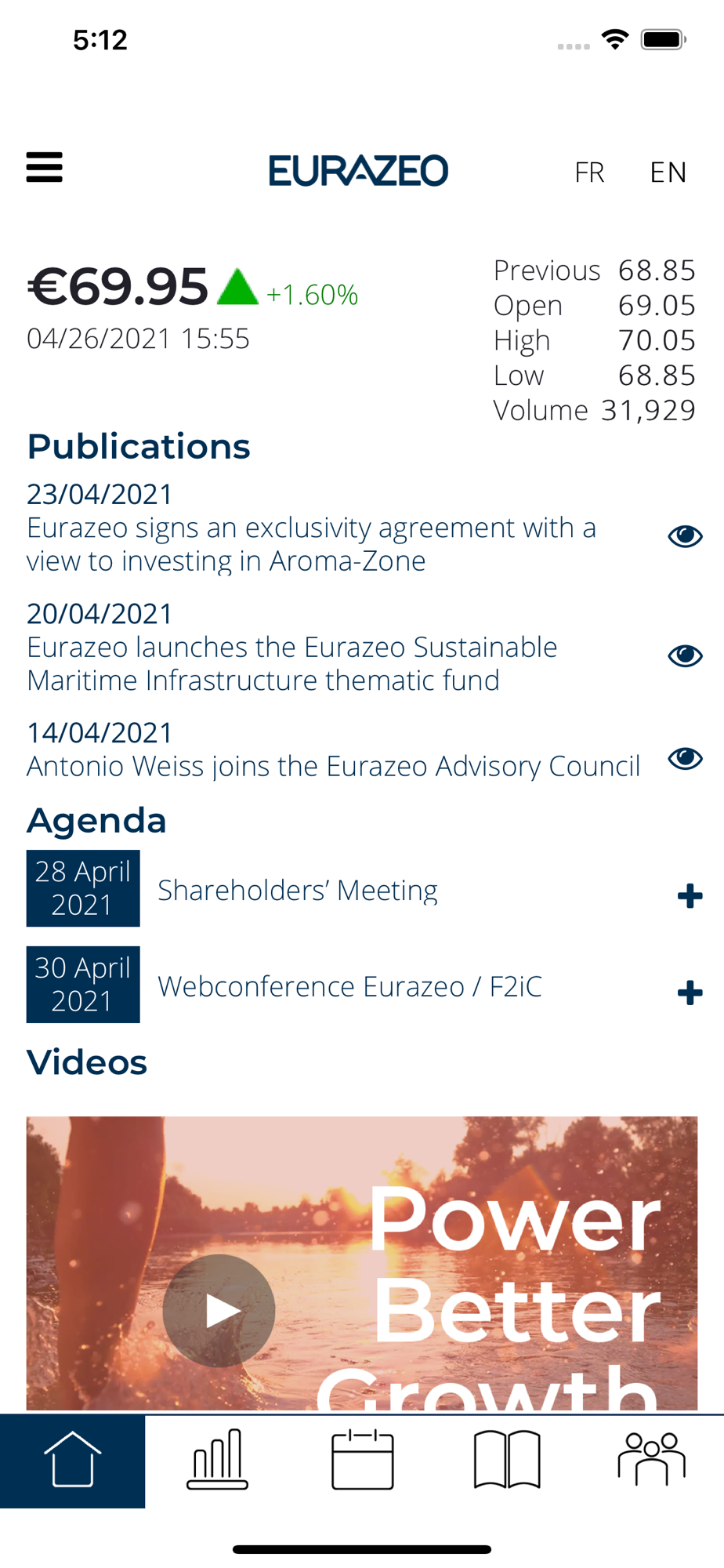The image size is (724, 1568).
Task: Switch language to EN
Action: click(x=668, y=172)
